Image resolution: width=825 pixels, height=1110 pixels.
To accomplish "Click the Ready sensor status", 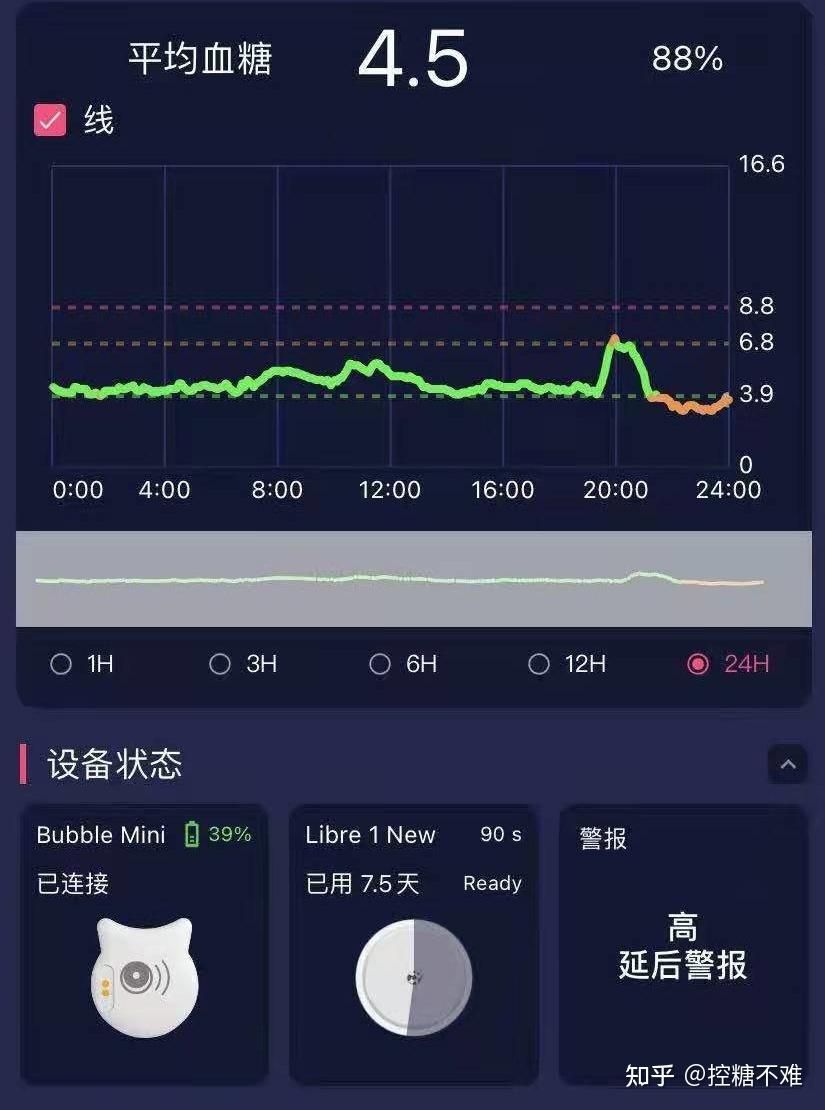I will (491, 884).
